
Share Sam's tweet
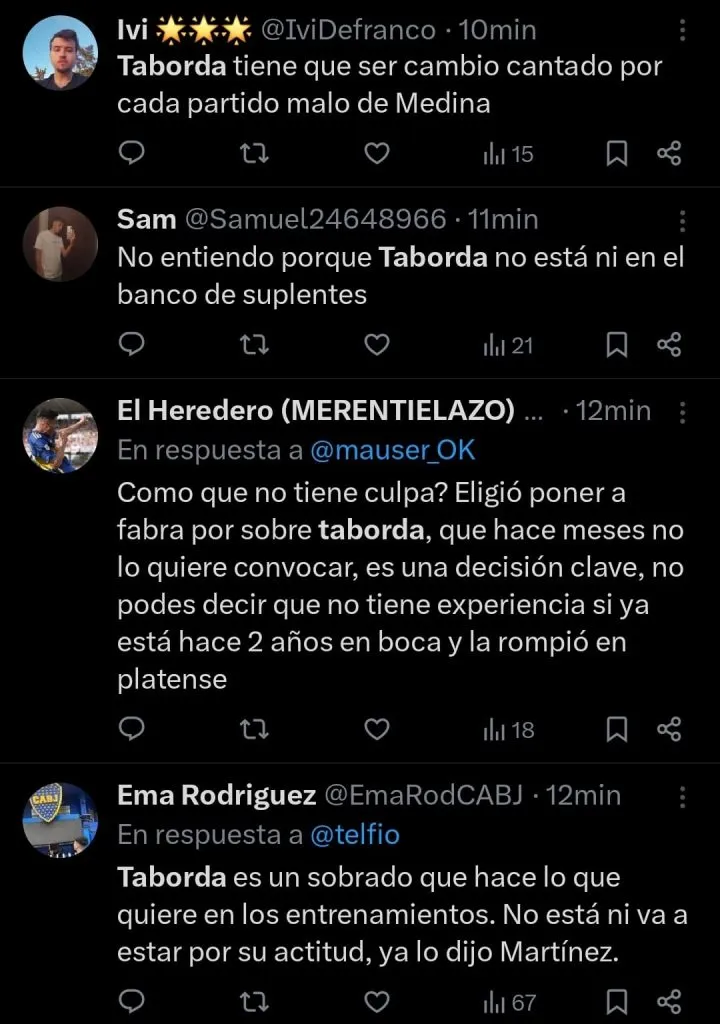click(669, 345)
